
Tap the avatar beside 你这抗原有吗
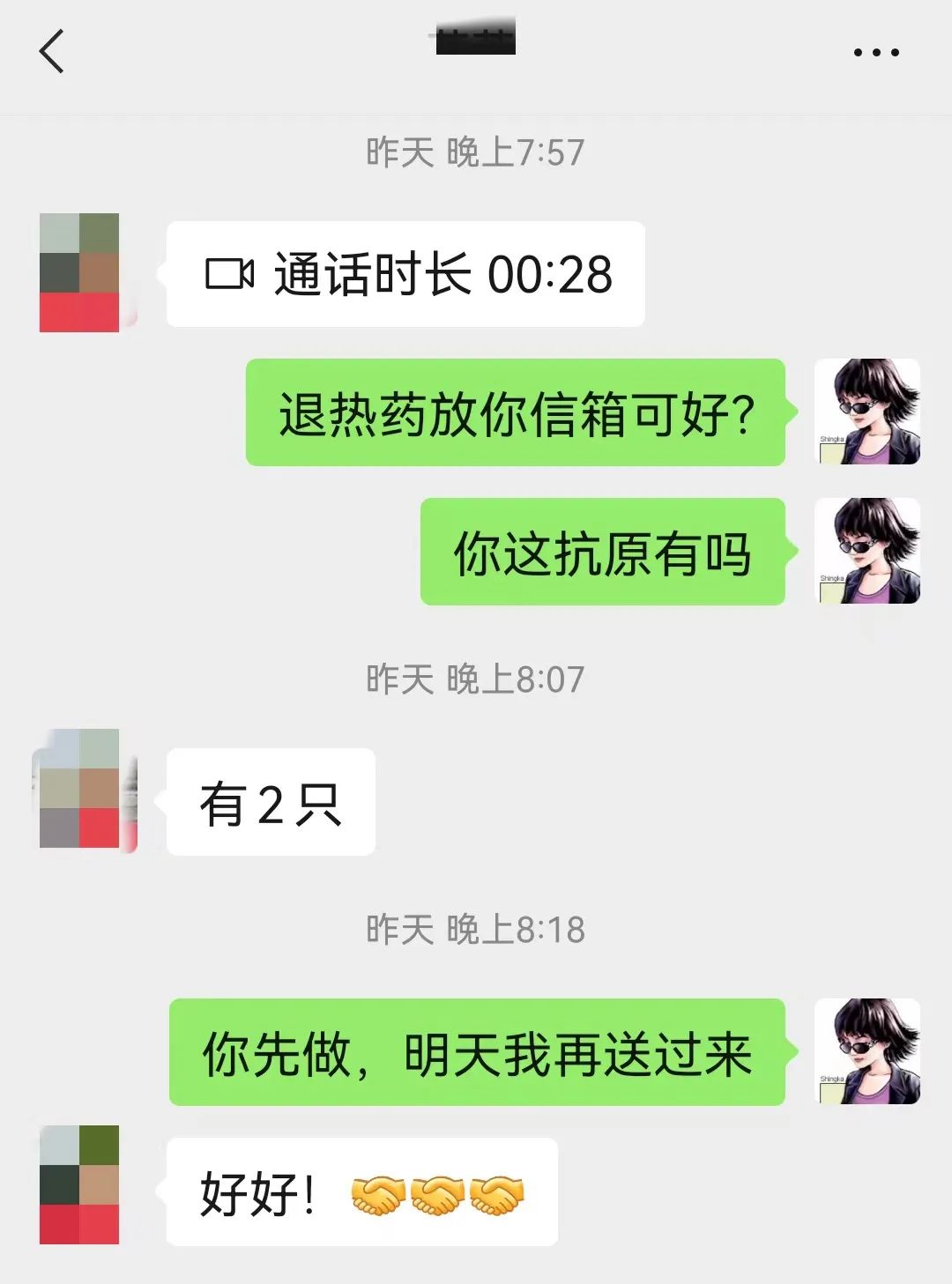click(x=866, y=551)
